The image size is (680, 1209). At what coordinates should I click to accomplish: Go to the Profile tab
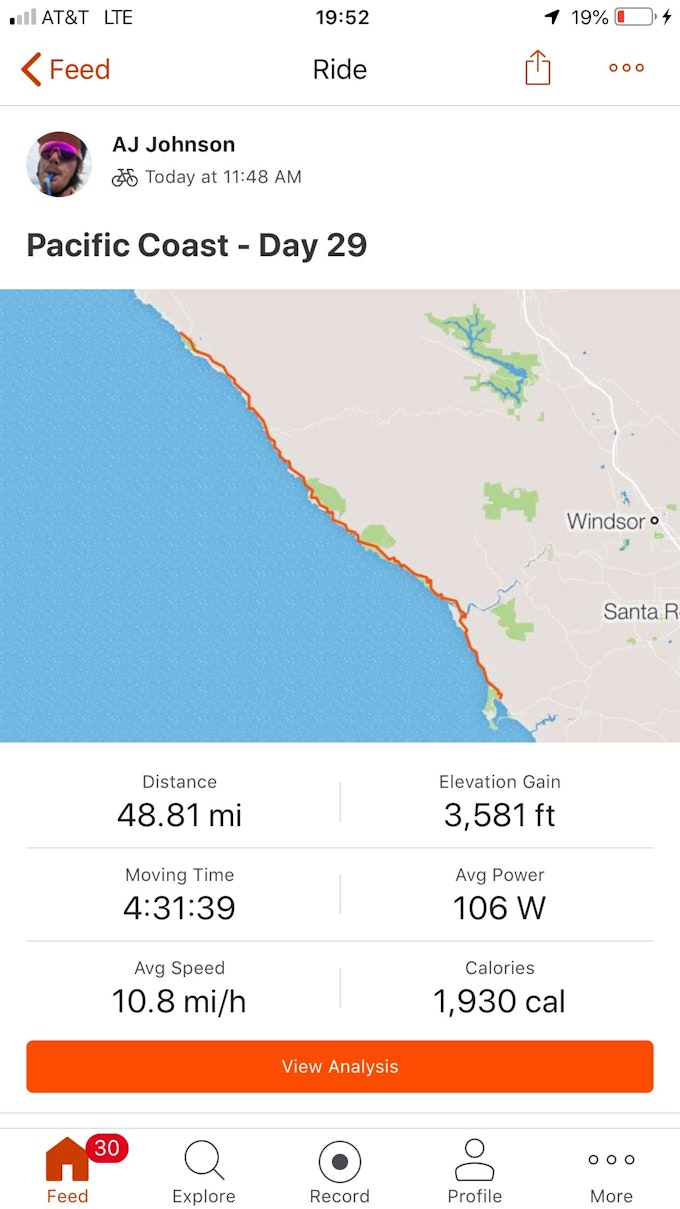[475, 1170]
